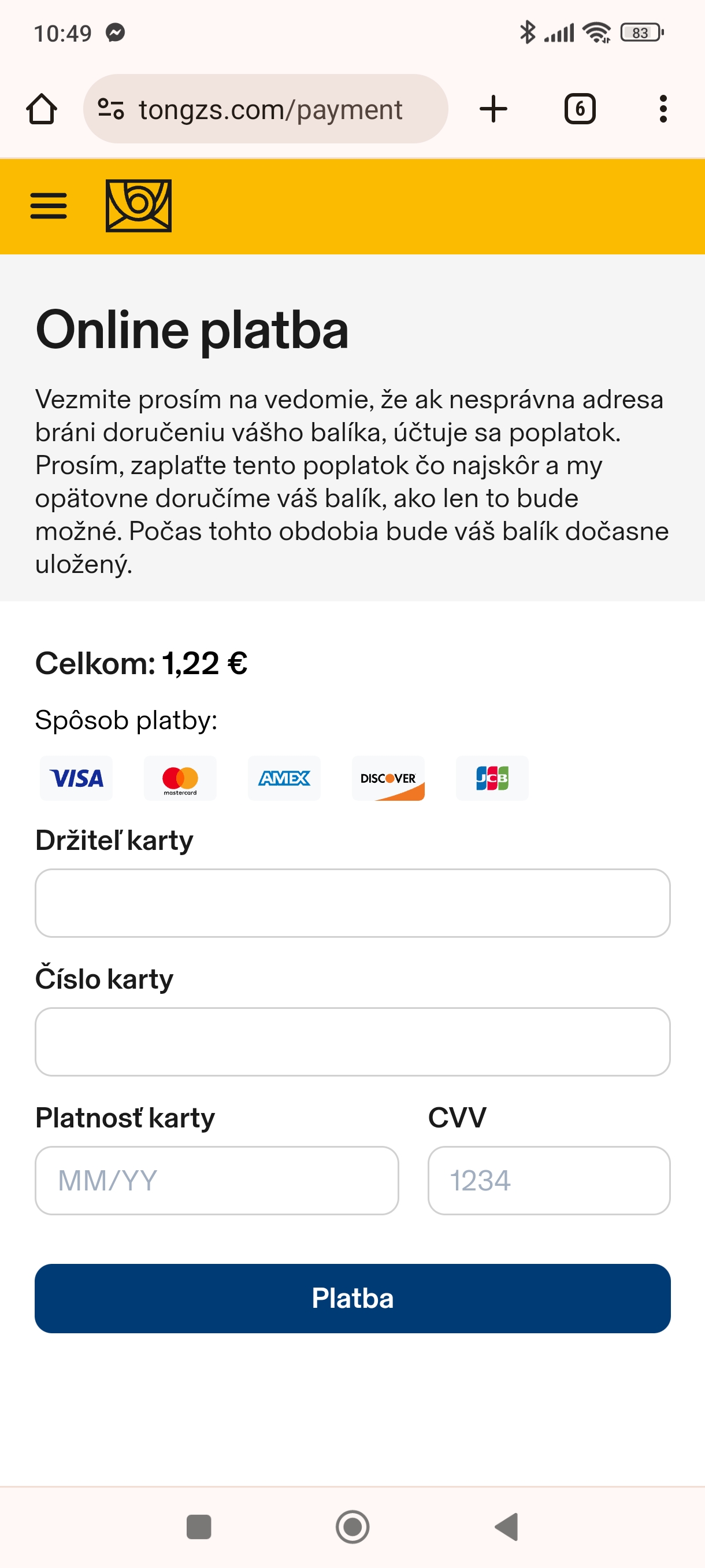
Task: Open recent apps from the navigation bar
Action: click(199, 1527)
